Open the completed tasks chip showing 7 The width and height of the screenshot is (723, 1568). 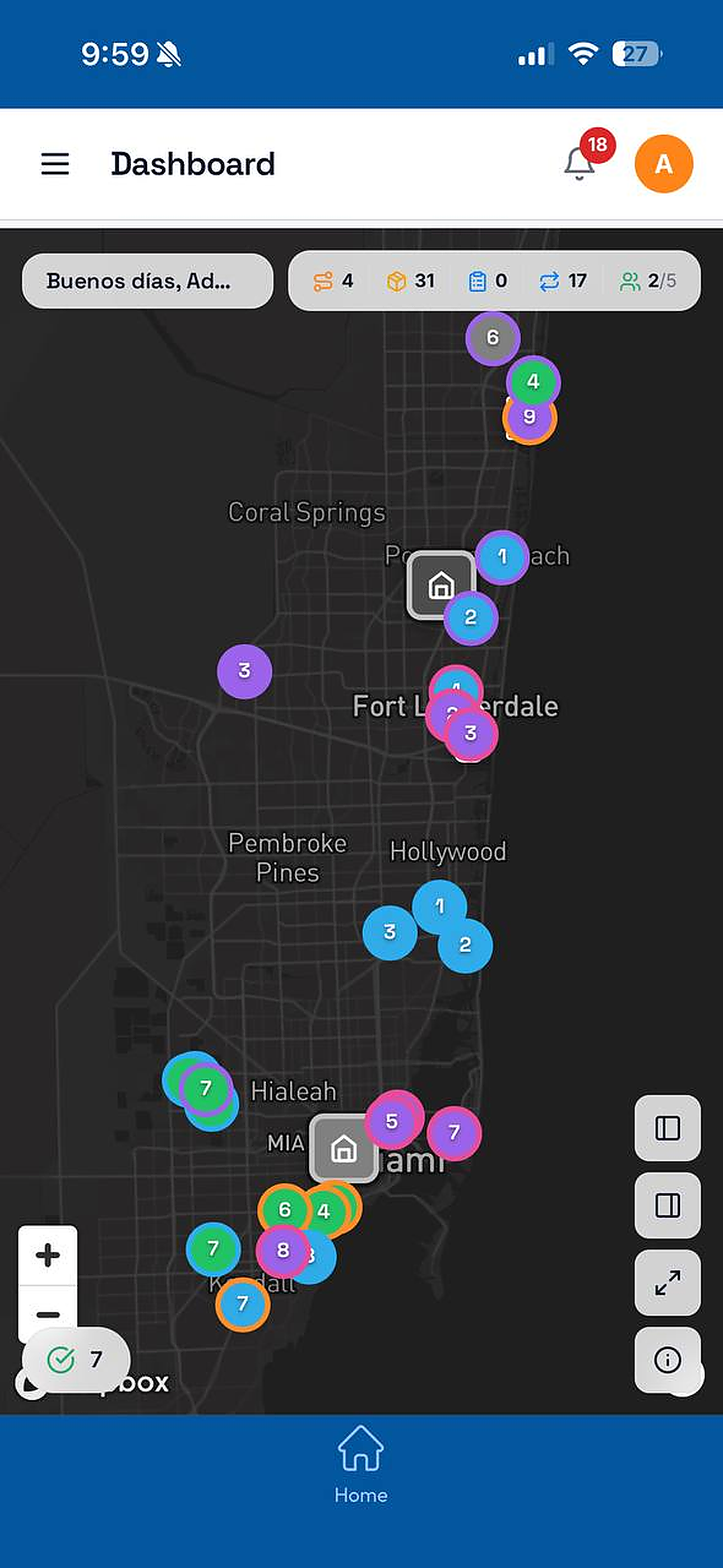[76, 1359]
